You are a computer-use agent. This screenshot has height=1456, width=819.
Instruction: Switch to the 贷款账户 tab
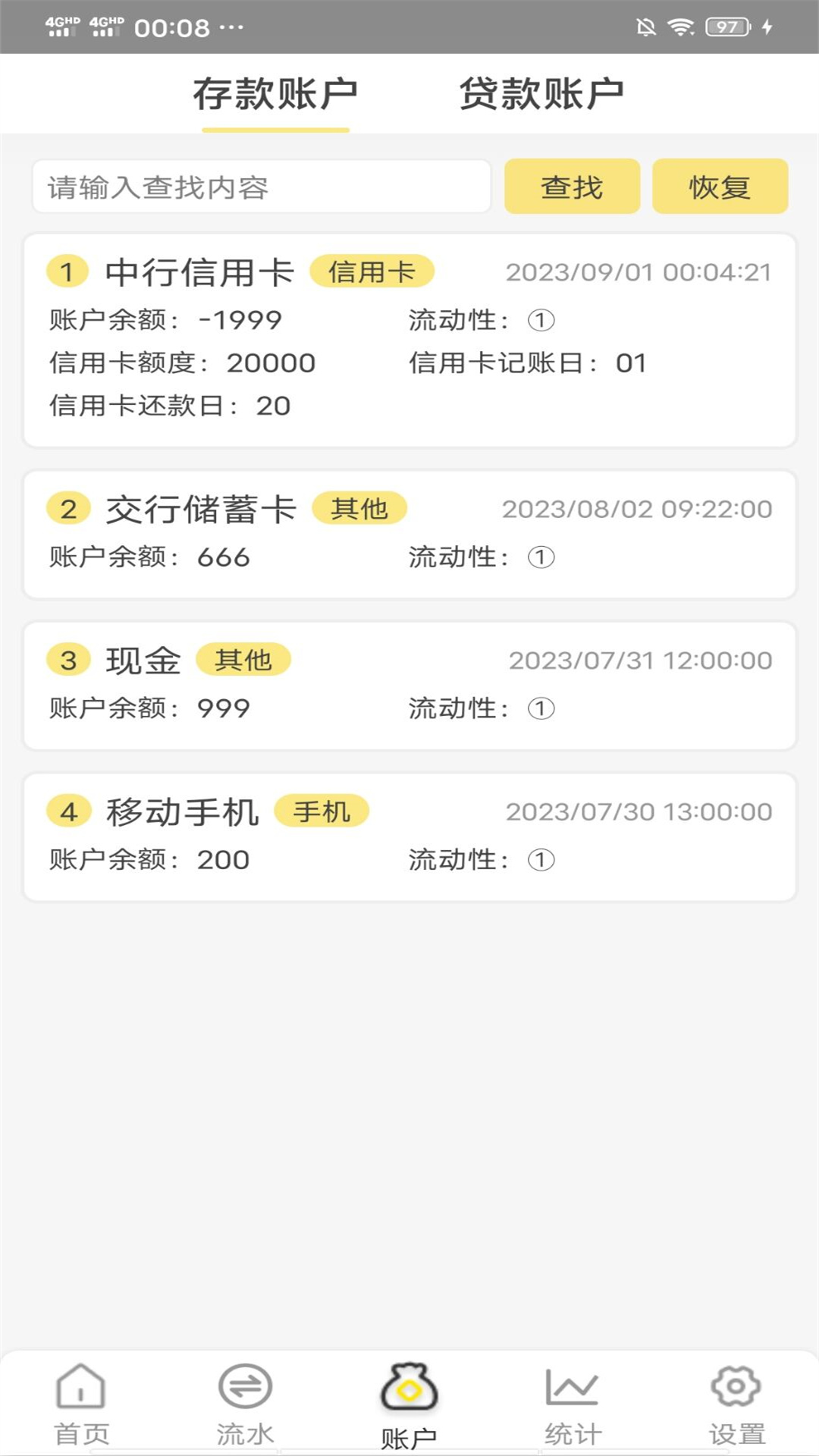(541, 94)
